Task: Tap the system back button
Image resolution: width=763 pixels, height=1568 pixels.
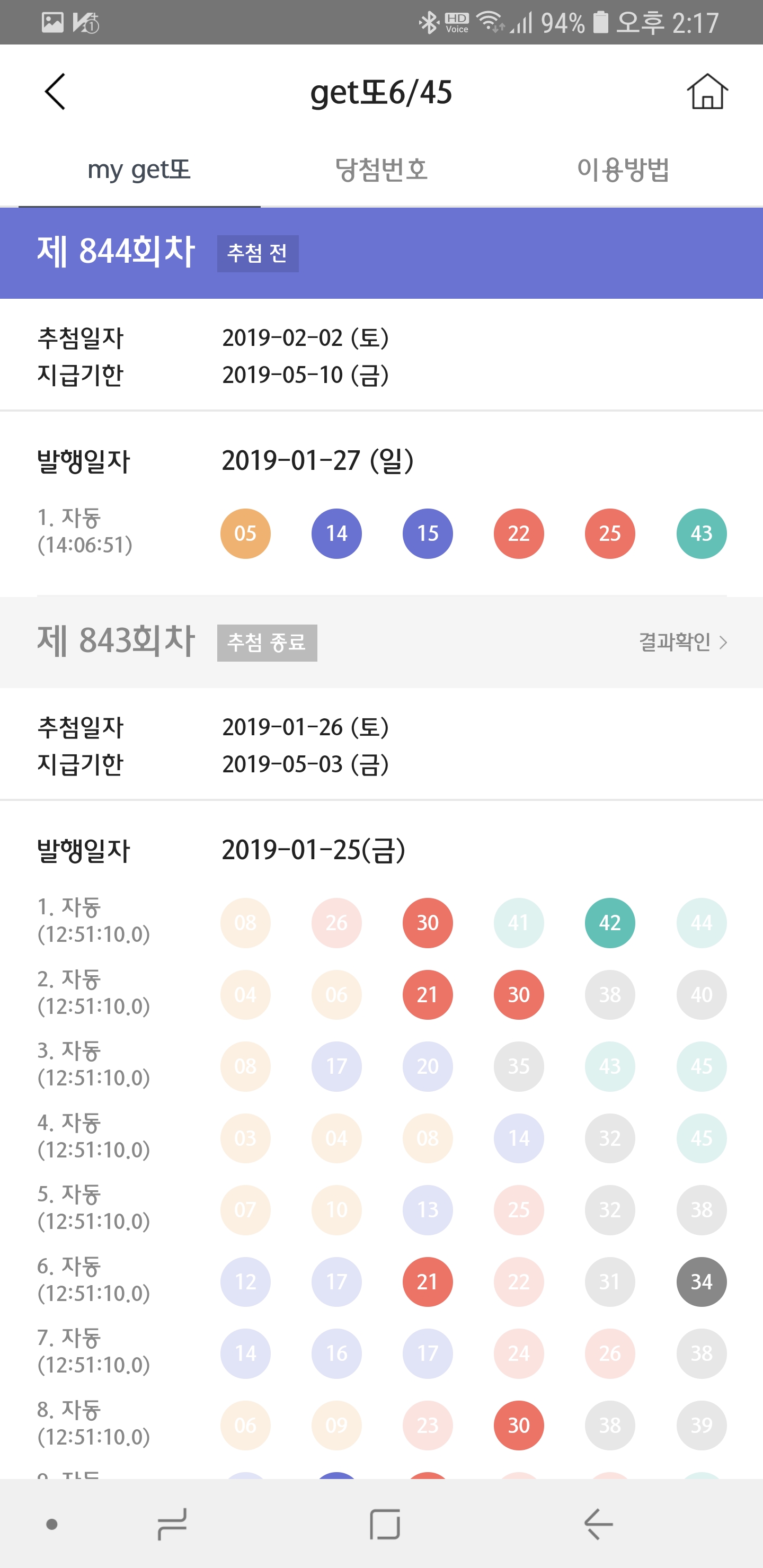Action: point(598,1524)
